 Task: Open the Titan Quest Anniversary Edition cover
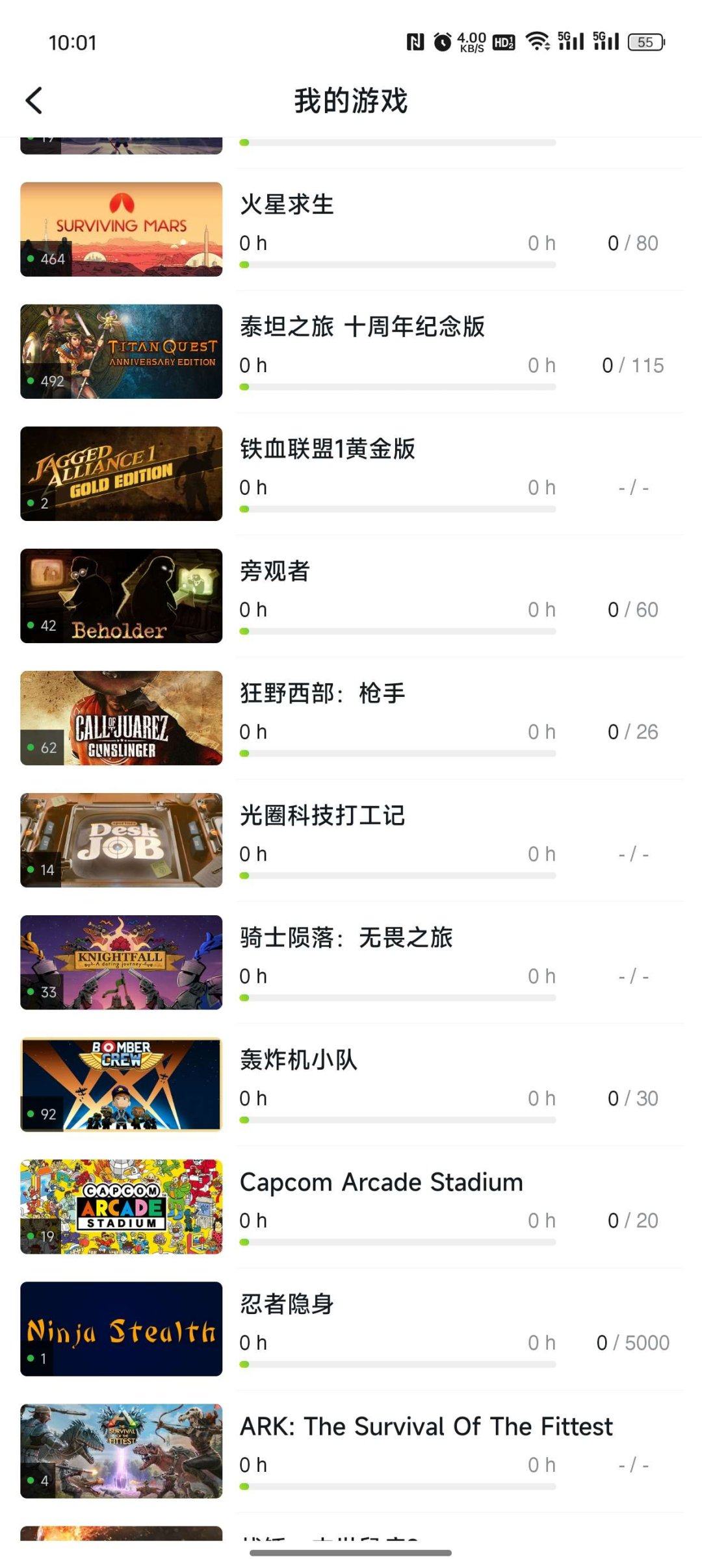[121, 351]
